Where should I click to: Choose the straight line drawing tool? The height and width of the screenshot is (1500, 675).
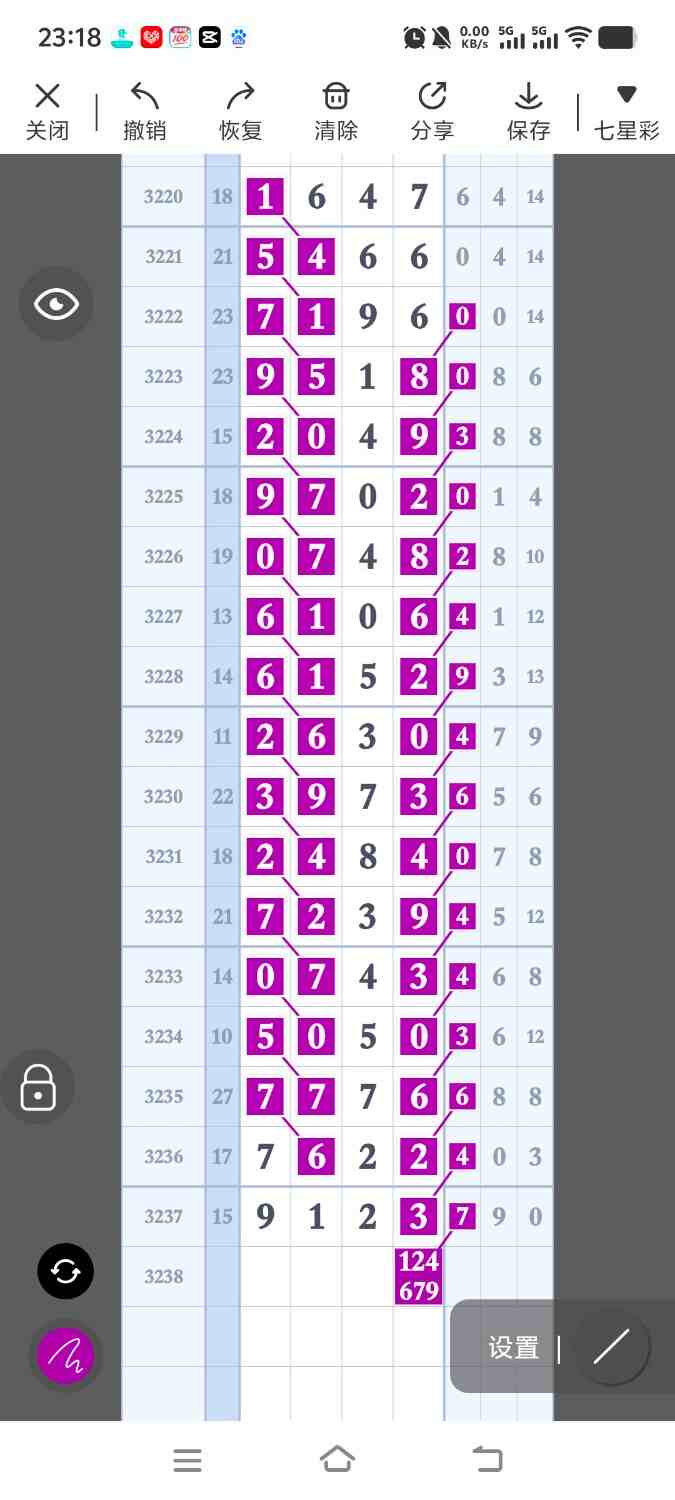click(x=611, y=1347)
